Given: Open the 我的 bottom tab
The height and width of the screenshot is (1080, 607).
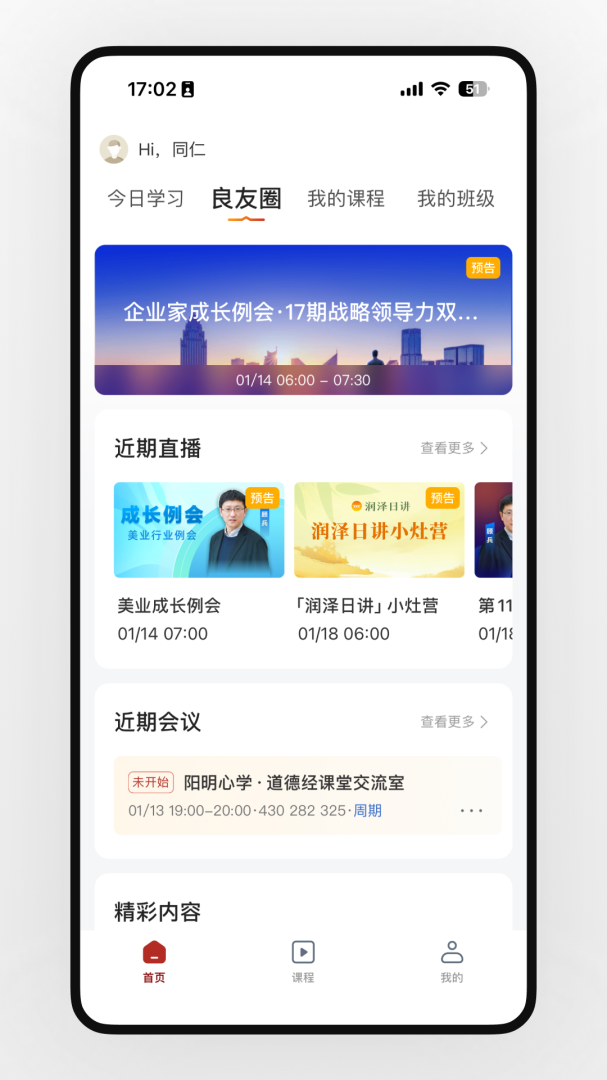Looking at the screenshot, I should pyautogui.click(x=452, y=962).
